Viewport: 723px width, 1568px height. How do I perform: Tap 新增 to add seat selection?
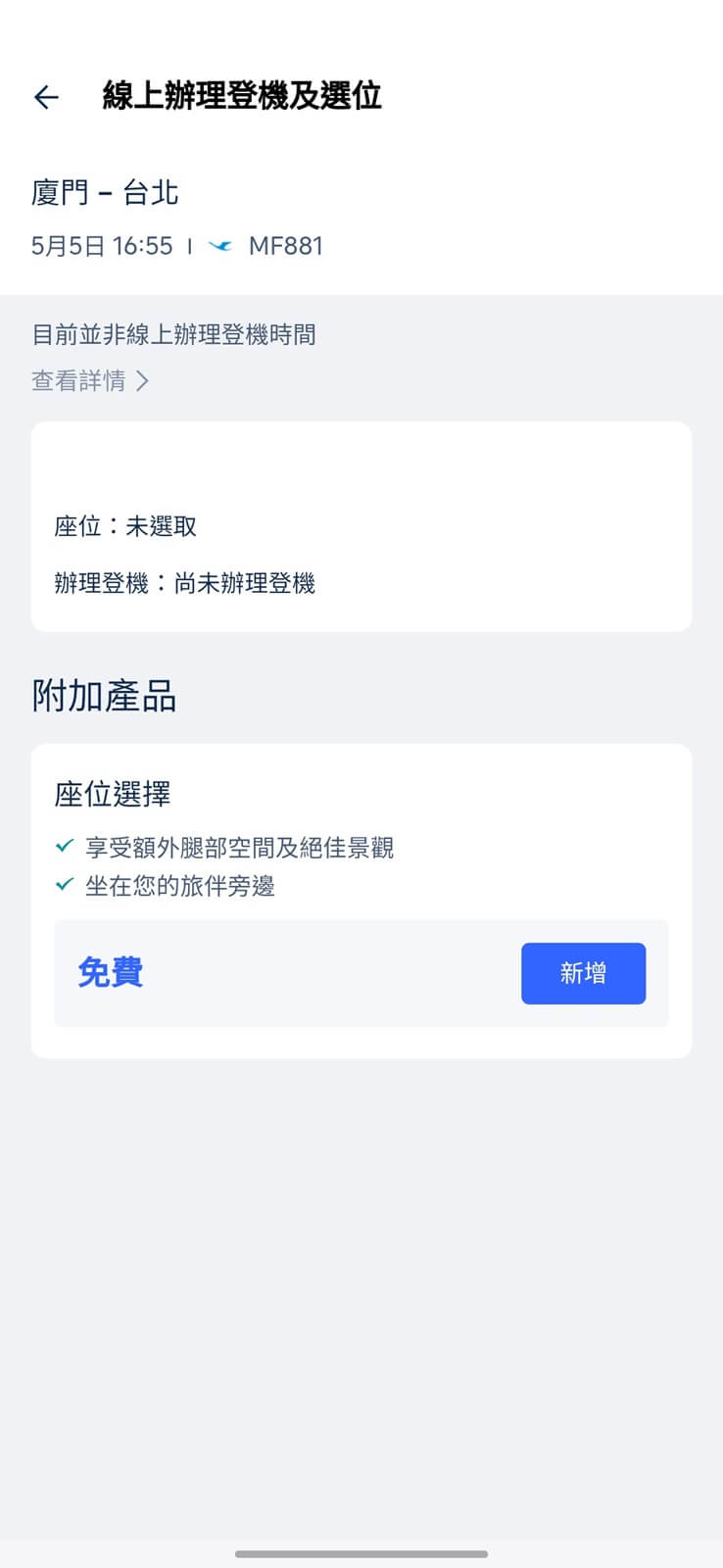(x=583, y=973)
